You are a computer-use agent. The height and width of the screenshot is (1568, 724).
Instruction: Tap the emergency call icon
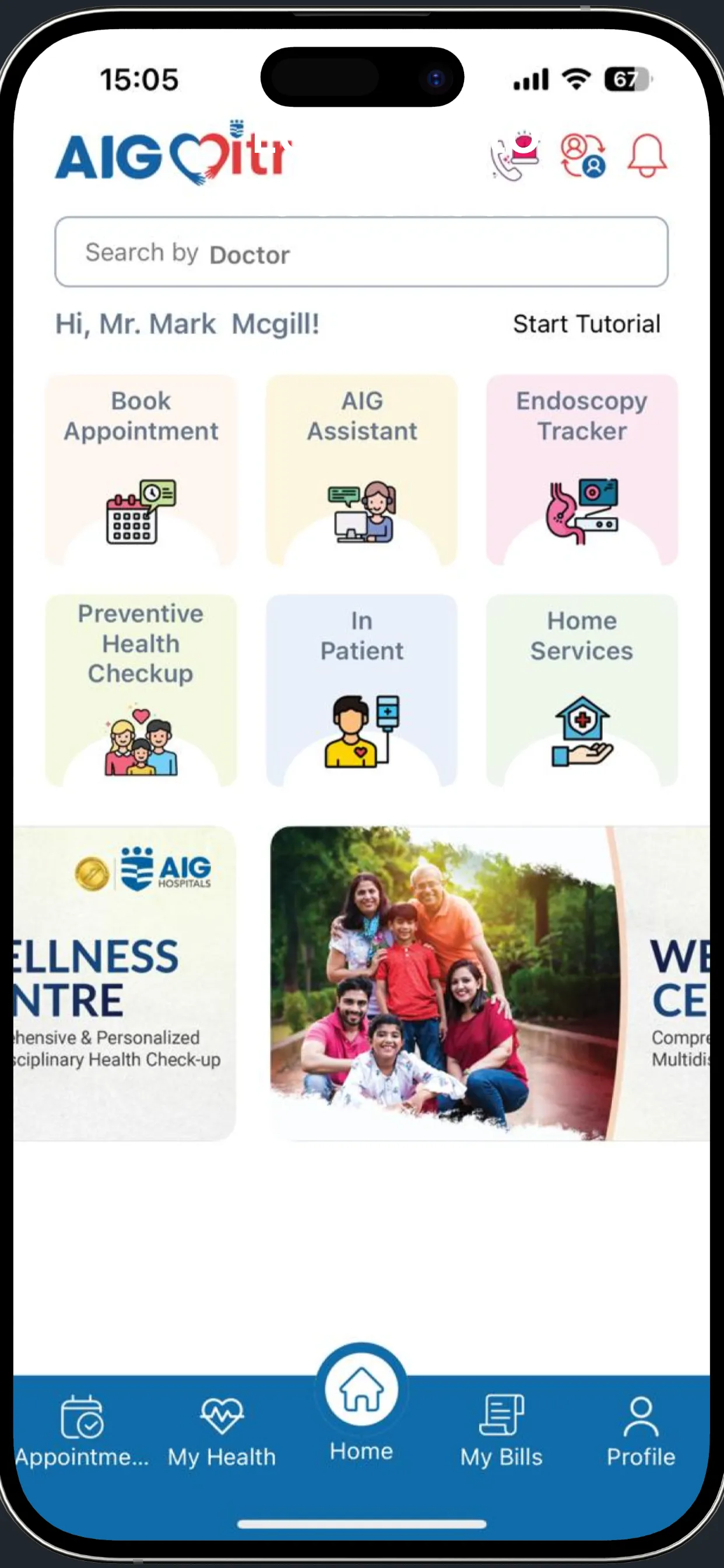pyautogui.click(x=515, y=156)
